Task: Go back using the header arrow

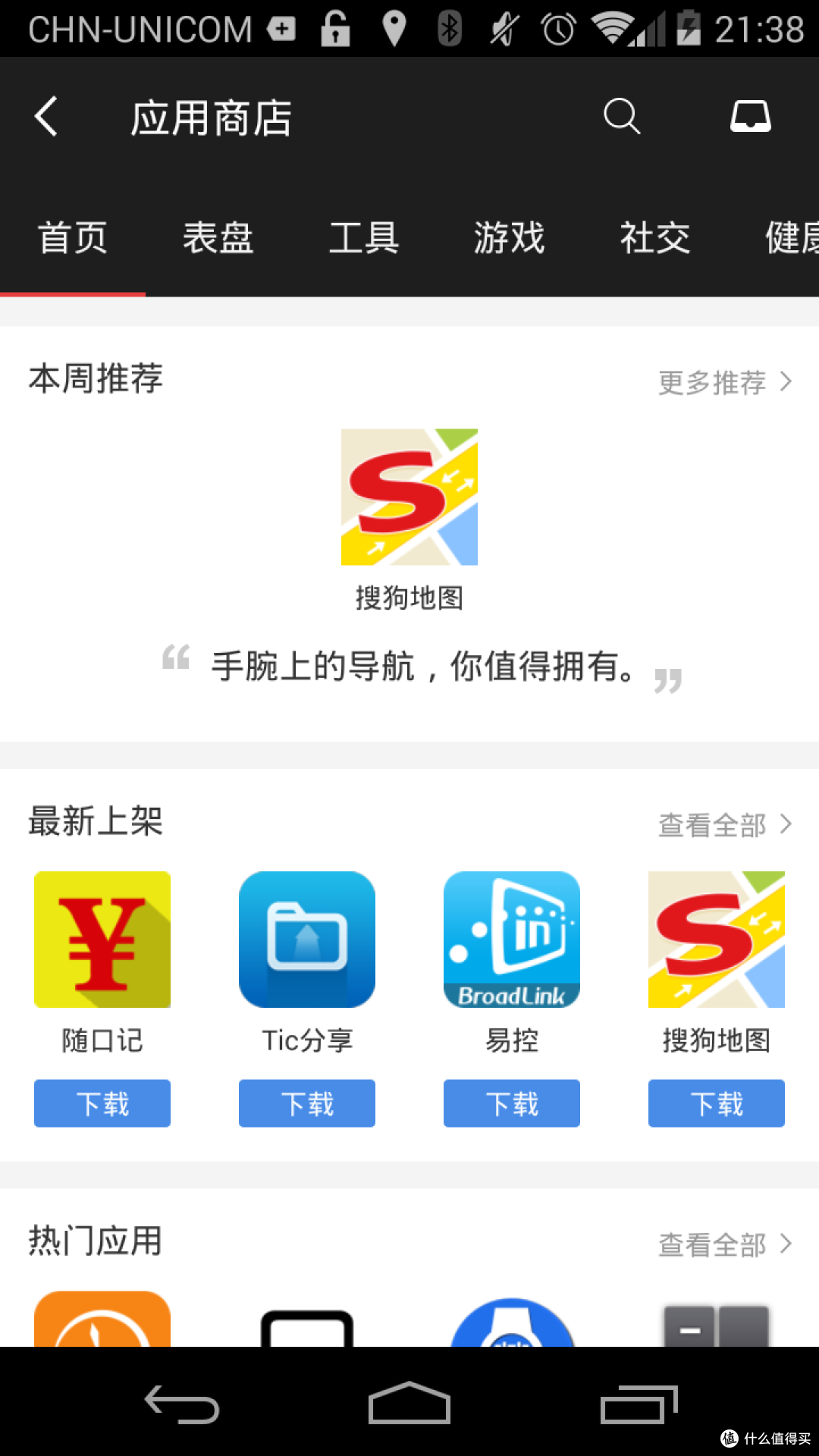Action: point(46,117)
